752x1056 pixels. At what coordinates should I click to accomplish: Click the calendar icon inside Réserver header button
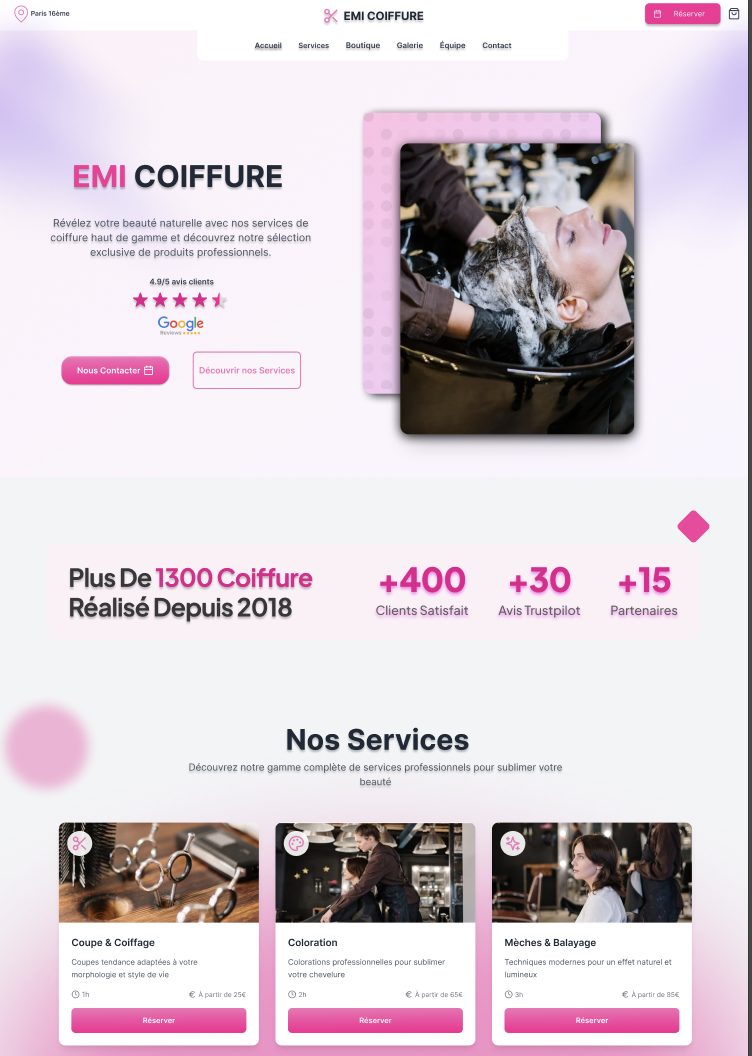(658, 13)
